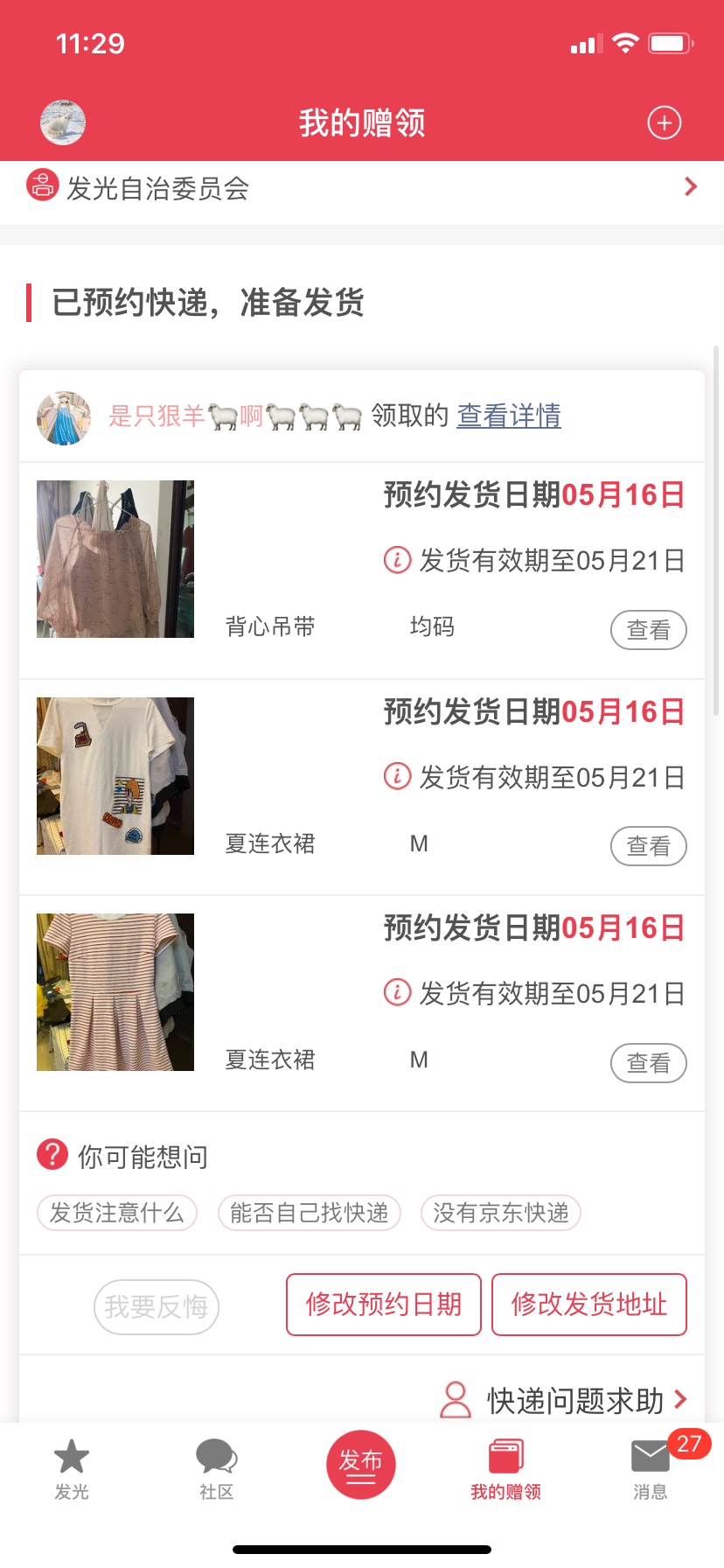Open the 查看详情 link
724x1568 pixels.
pos(509,416)
